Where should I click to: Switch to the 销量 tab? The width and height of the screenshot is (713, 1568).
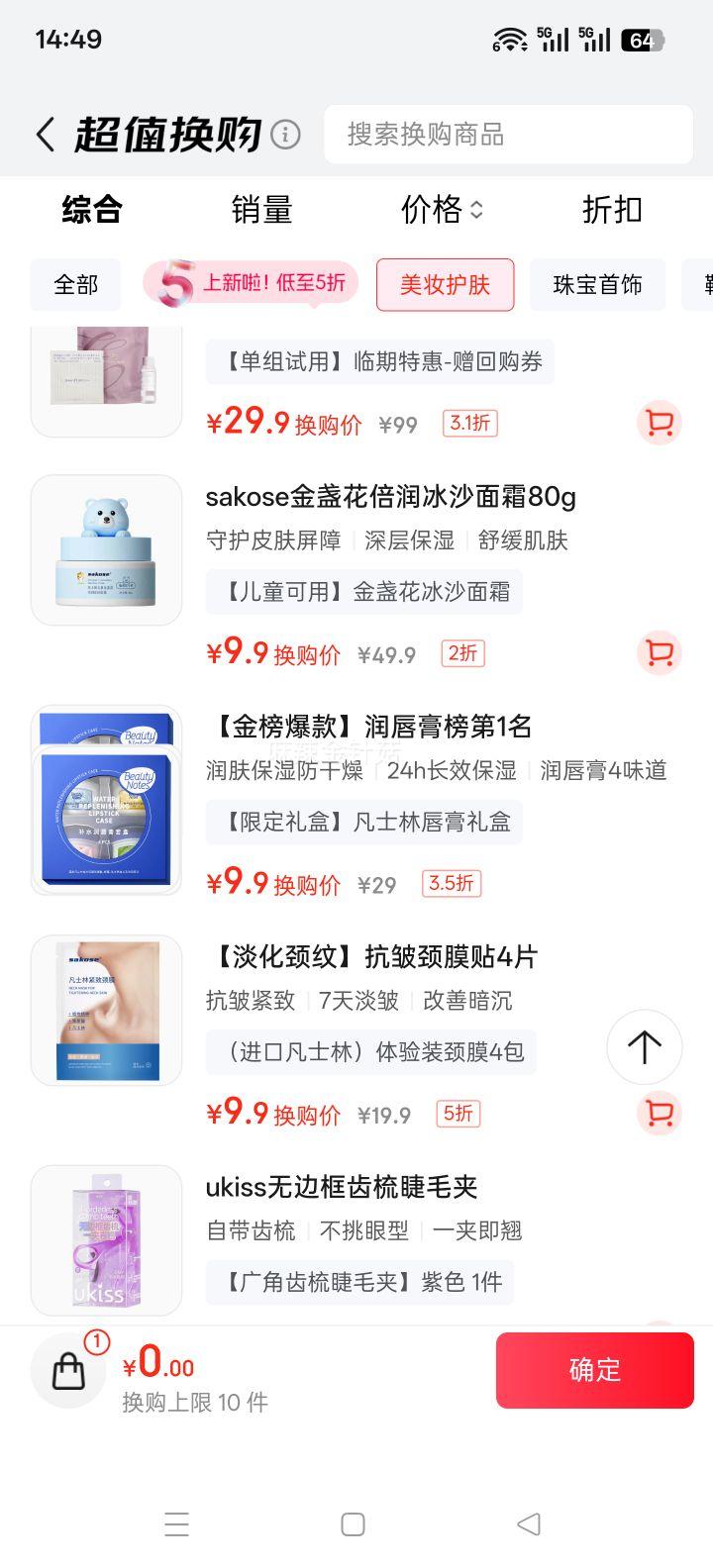[x=261, y=210]
